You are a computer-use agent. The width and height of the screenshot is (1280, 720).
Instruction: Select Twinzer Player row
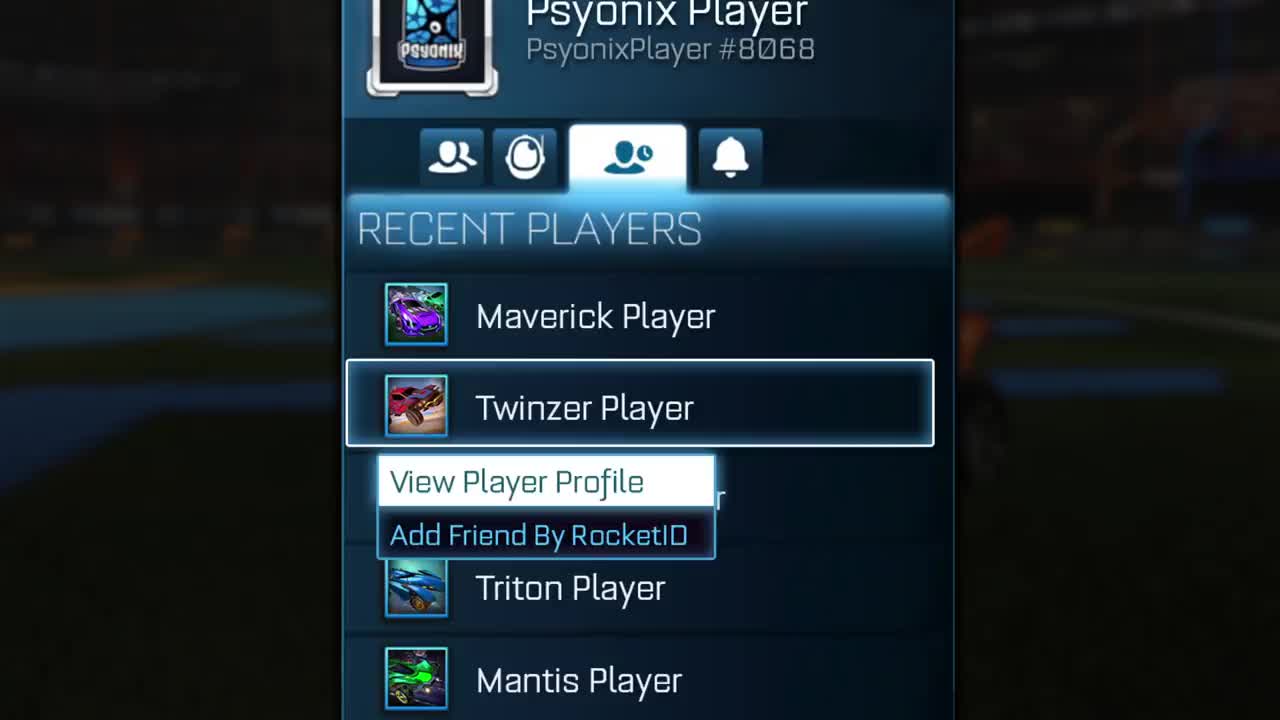tap(640, 404)
